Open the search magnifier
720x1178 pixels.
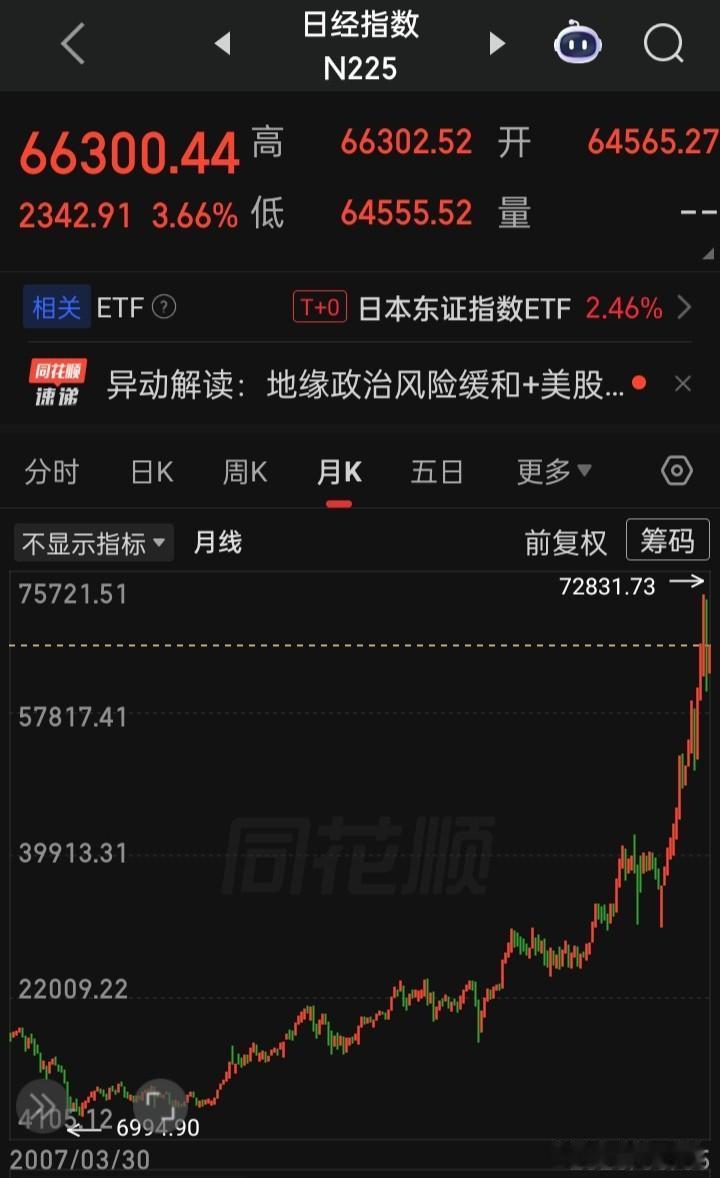click(x=664, y=44)
